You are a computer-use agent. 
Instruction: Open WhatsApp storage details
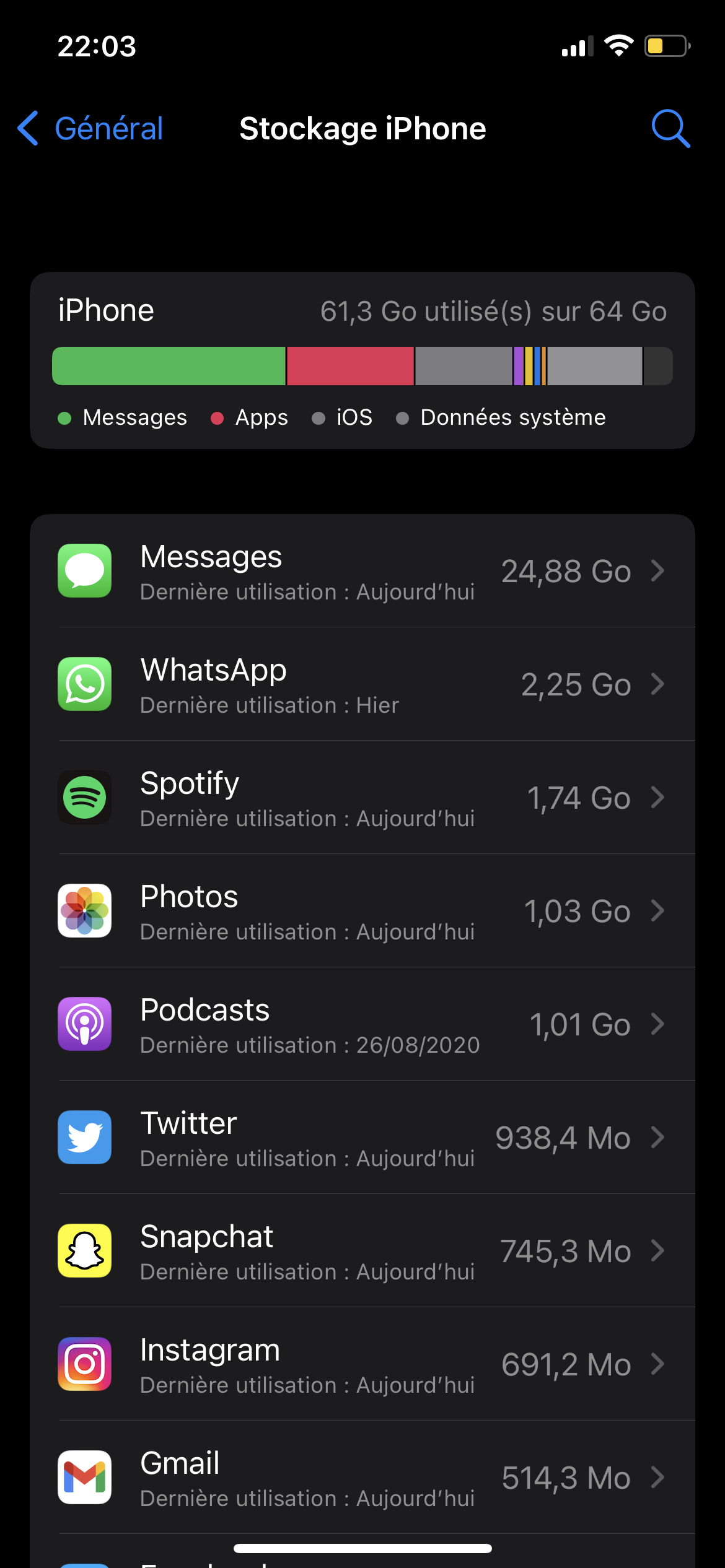tap(362, 684)
